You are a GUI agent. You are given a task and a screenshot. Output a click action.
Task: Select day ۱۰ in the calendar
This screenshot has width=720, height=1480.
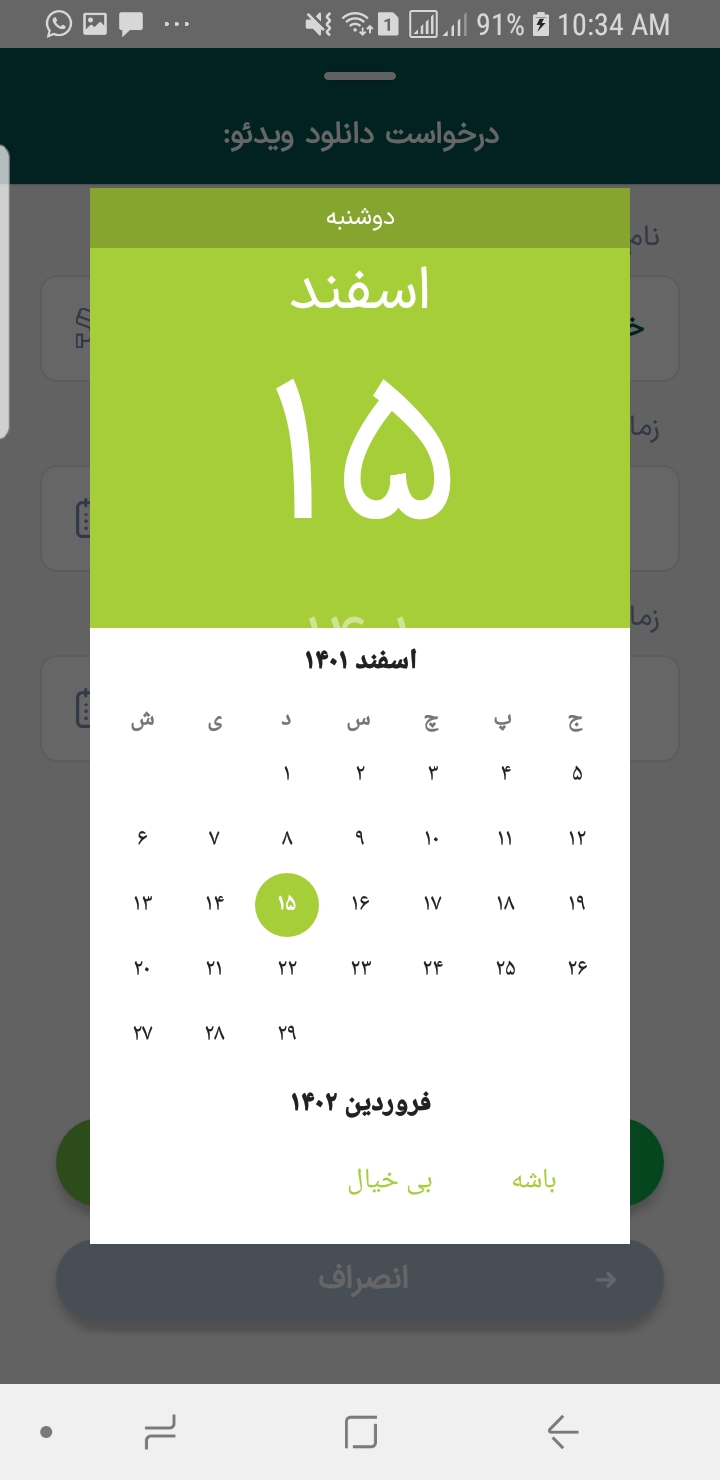[432, 838]
